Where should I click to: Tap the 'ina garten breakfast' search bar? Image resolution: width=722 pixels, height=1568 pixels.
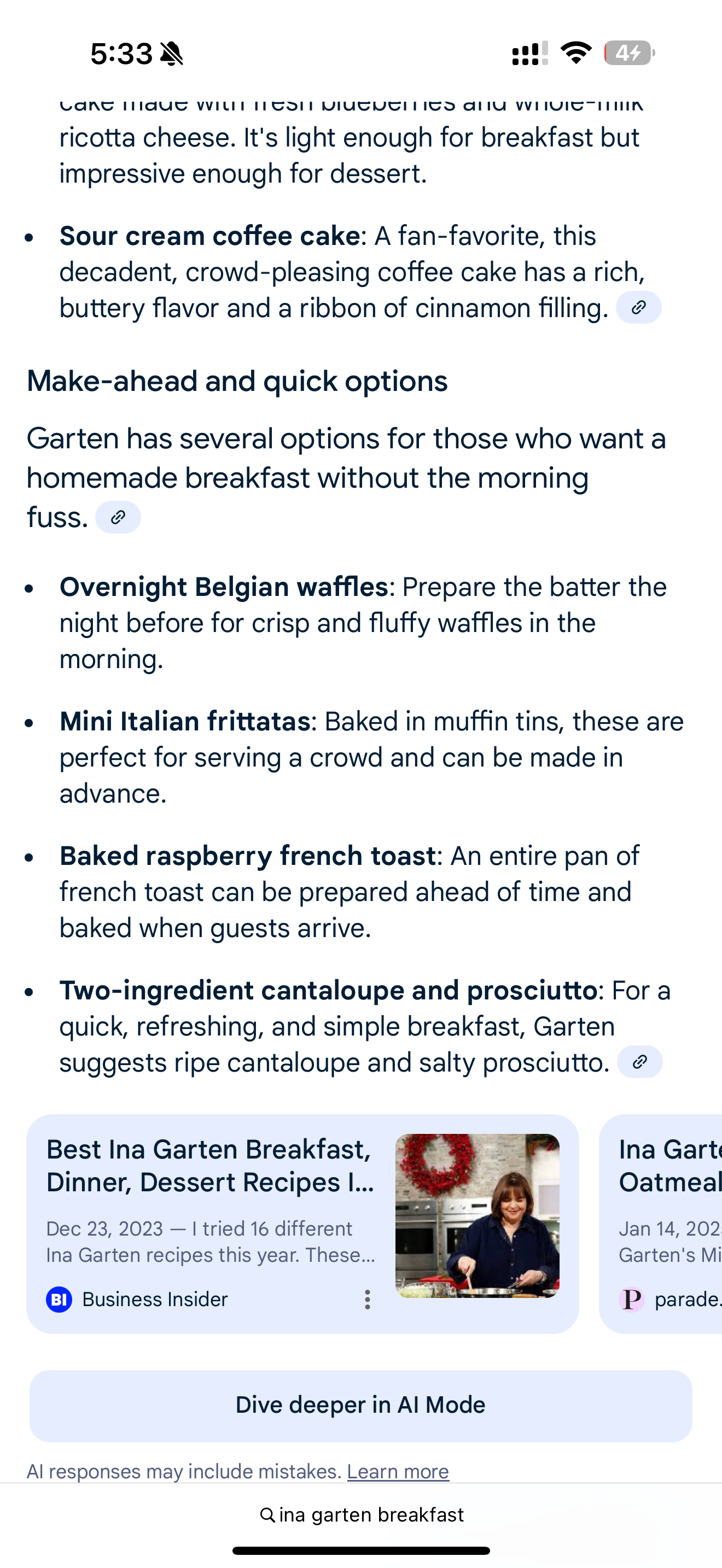361,1514
